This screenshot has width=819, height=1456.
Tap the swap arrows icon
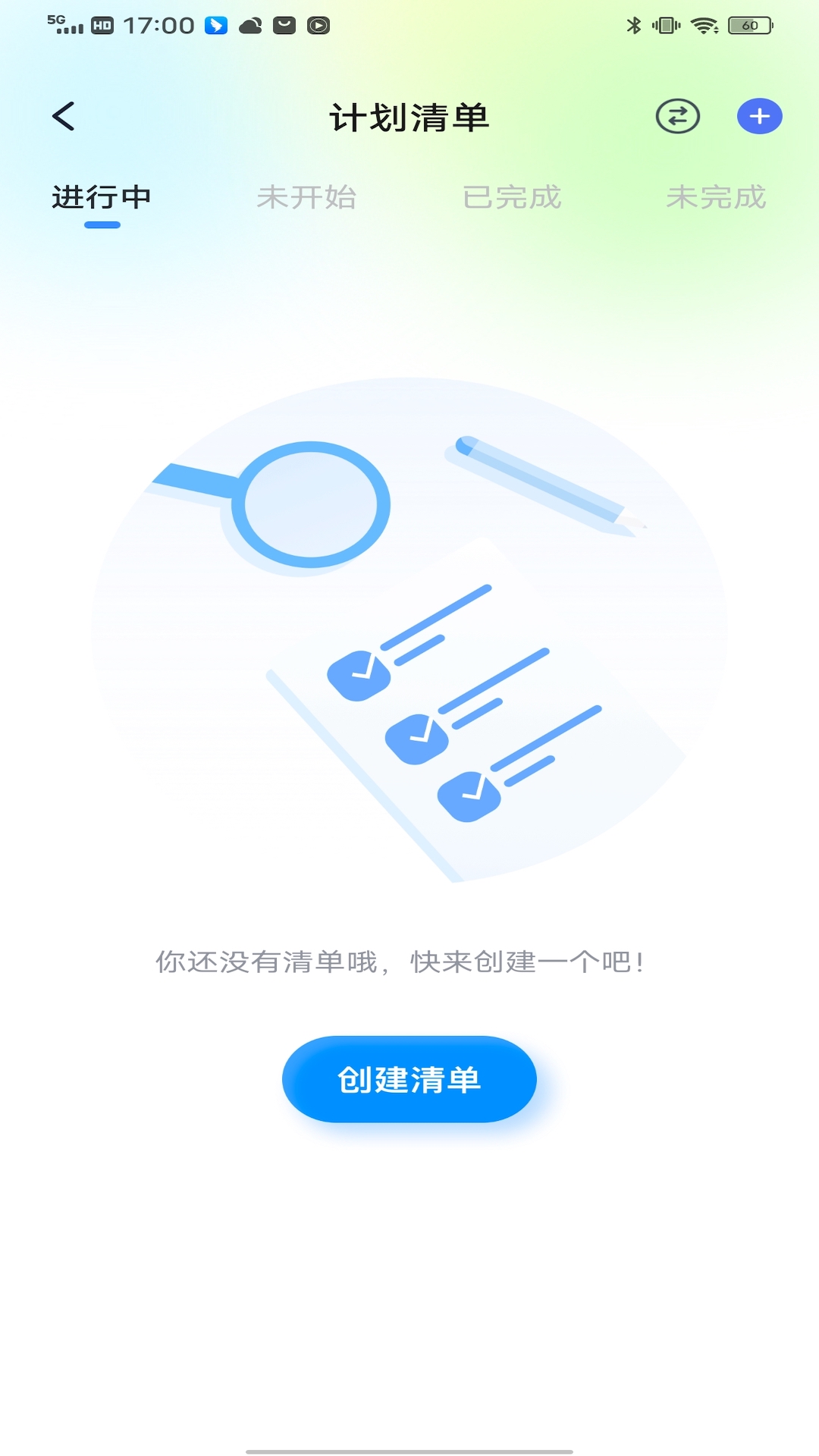pyautogui.click(x=677, y=117)
